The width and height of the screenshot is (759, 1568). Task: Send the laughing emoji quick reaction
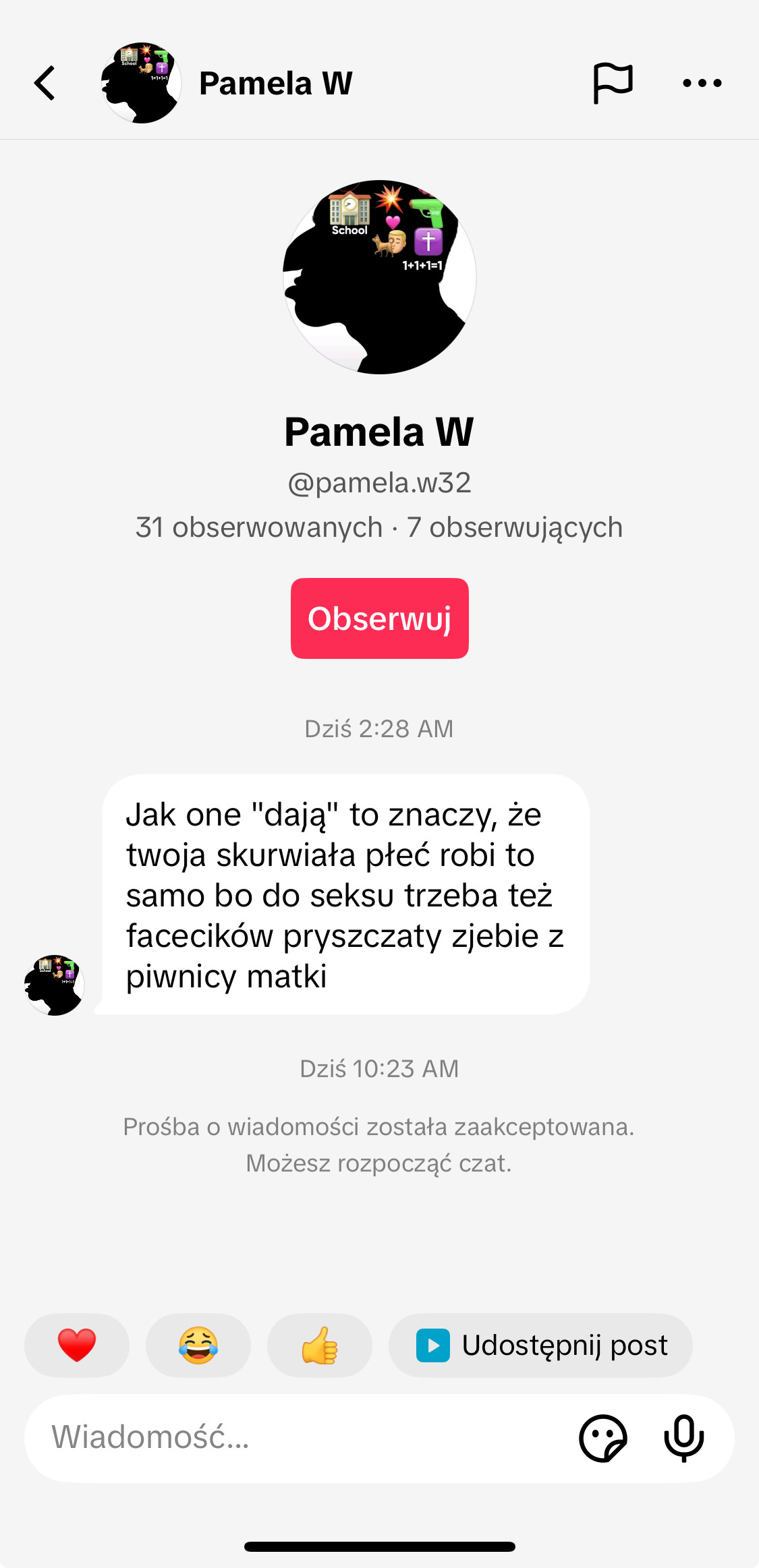pyautogui.click(x=198, y=1345)
